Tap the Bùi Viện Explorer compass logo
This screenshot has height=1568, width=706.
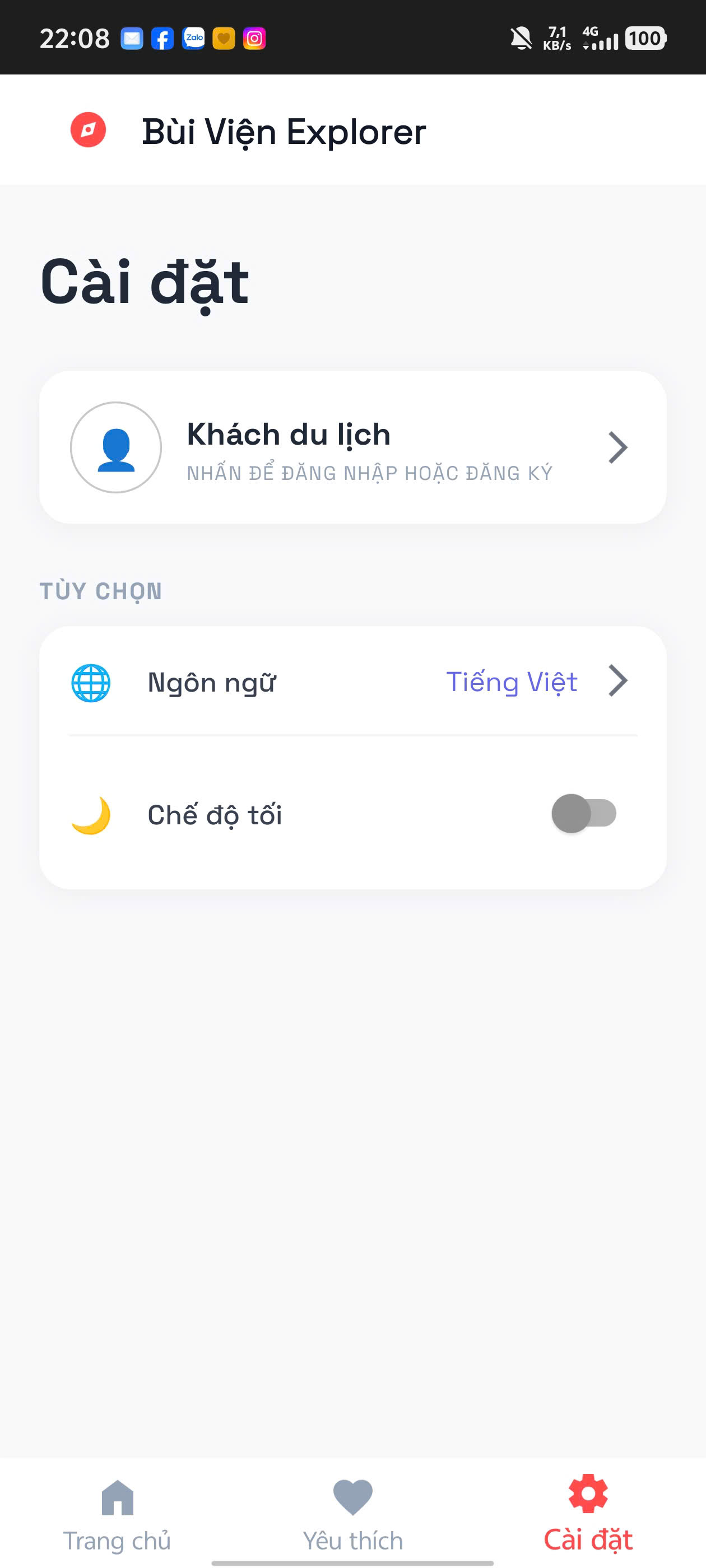click(89, 129)
